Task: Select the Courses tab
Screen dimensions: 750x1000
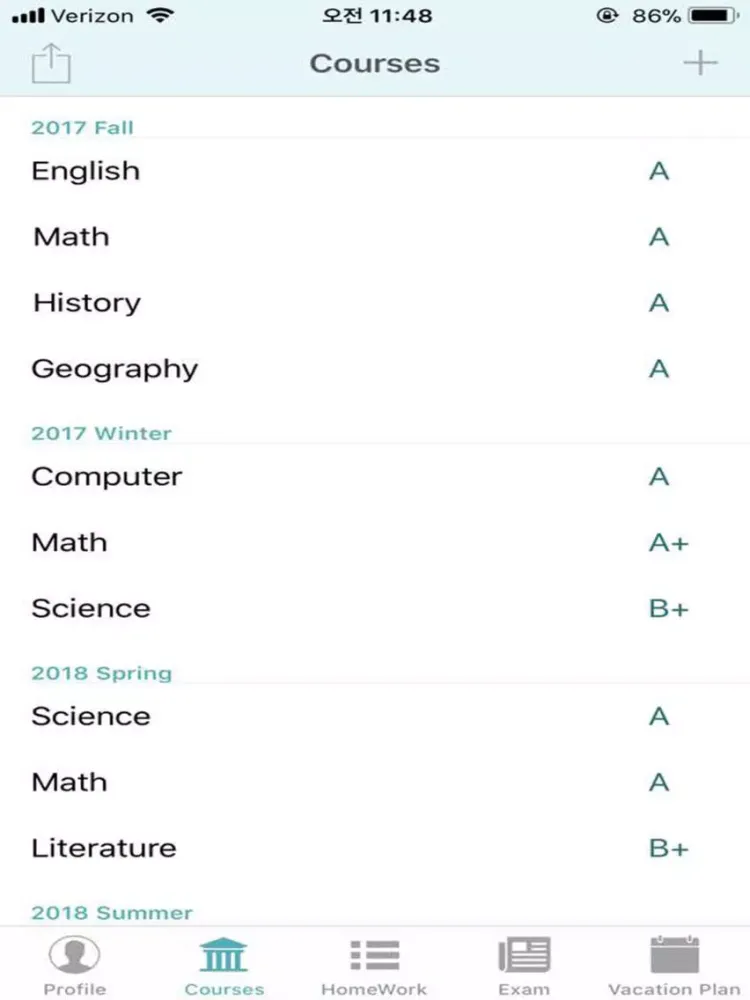Action: click(x=224, y=964)
